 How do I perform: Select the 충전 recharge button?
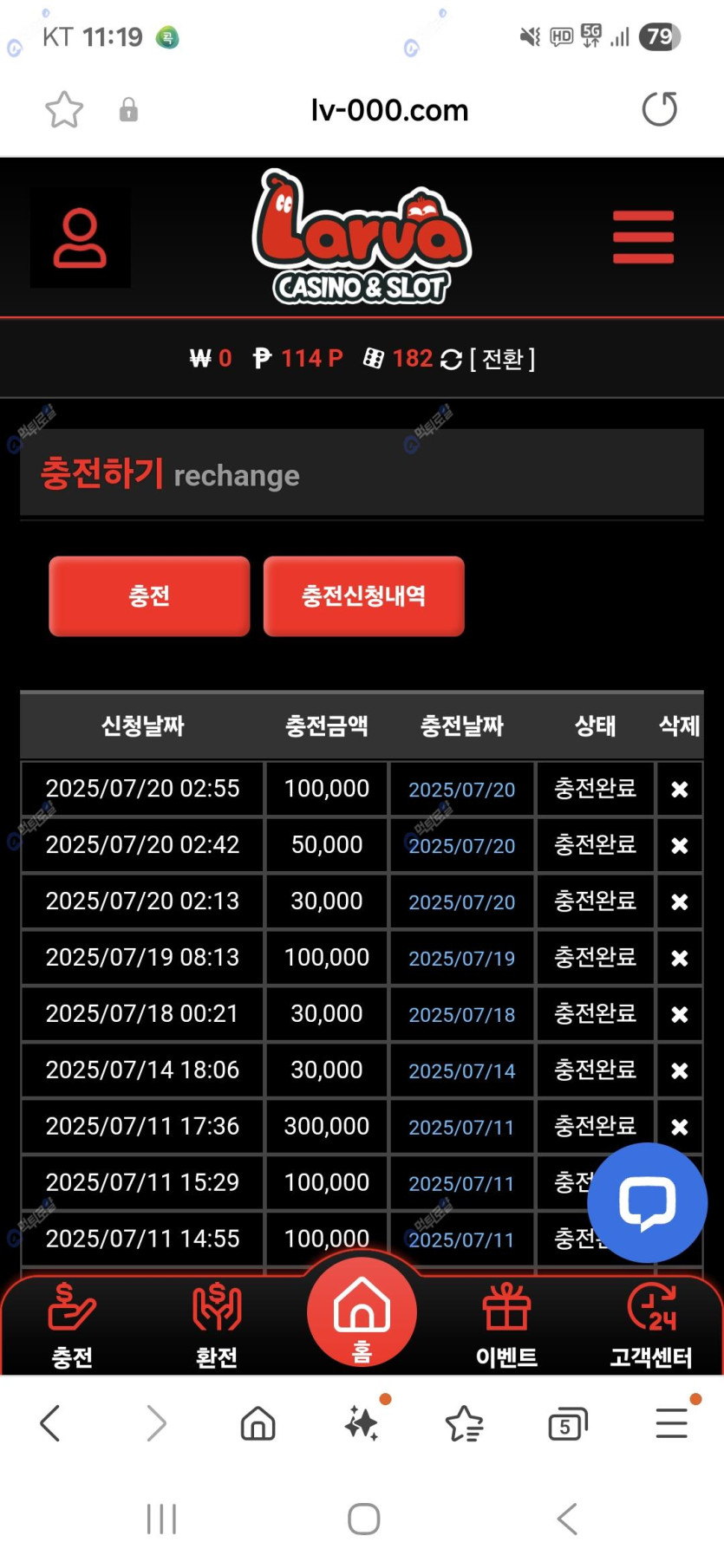pos(149,596)
